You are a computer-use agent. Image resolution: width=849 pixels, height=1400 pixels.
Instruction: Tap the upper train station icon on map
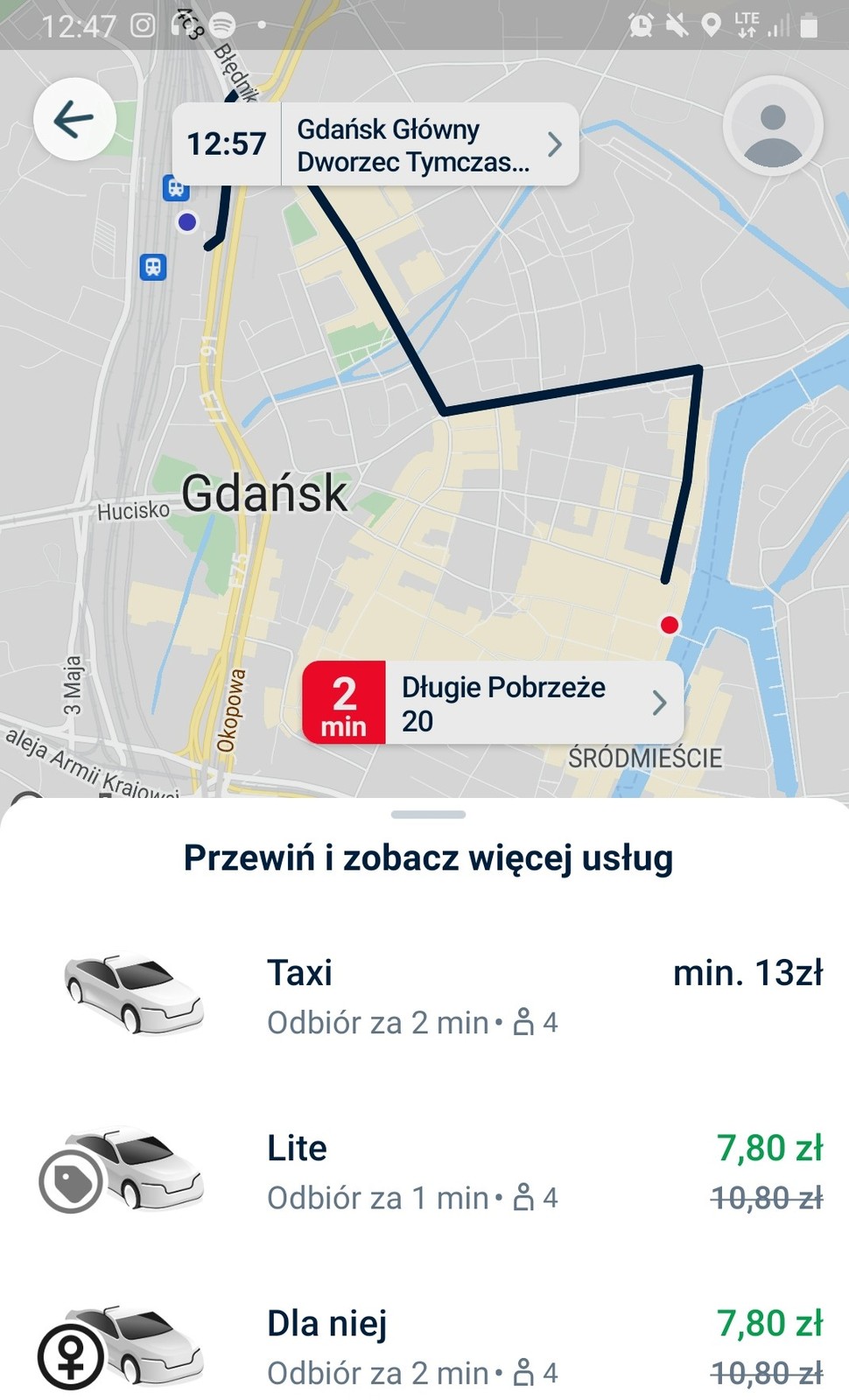(177, 188)
